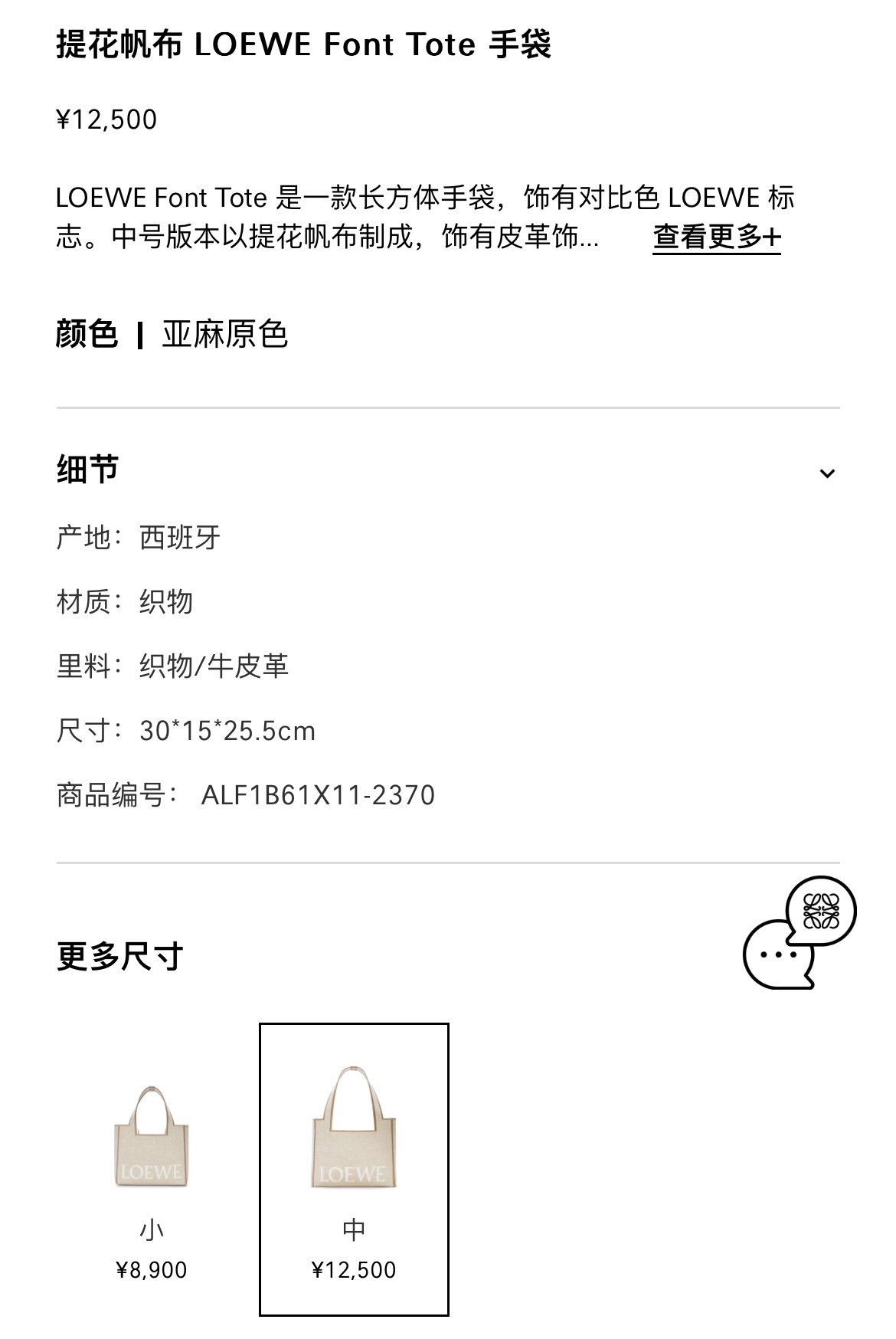Collapse the 细节 details section
Image resolution: width=896 pixels, height=1339 pixels.
point(826,473)
